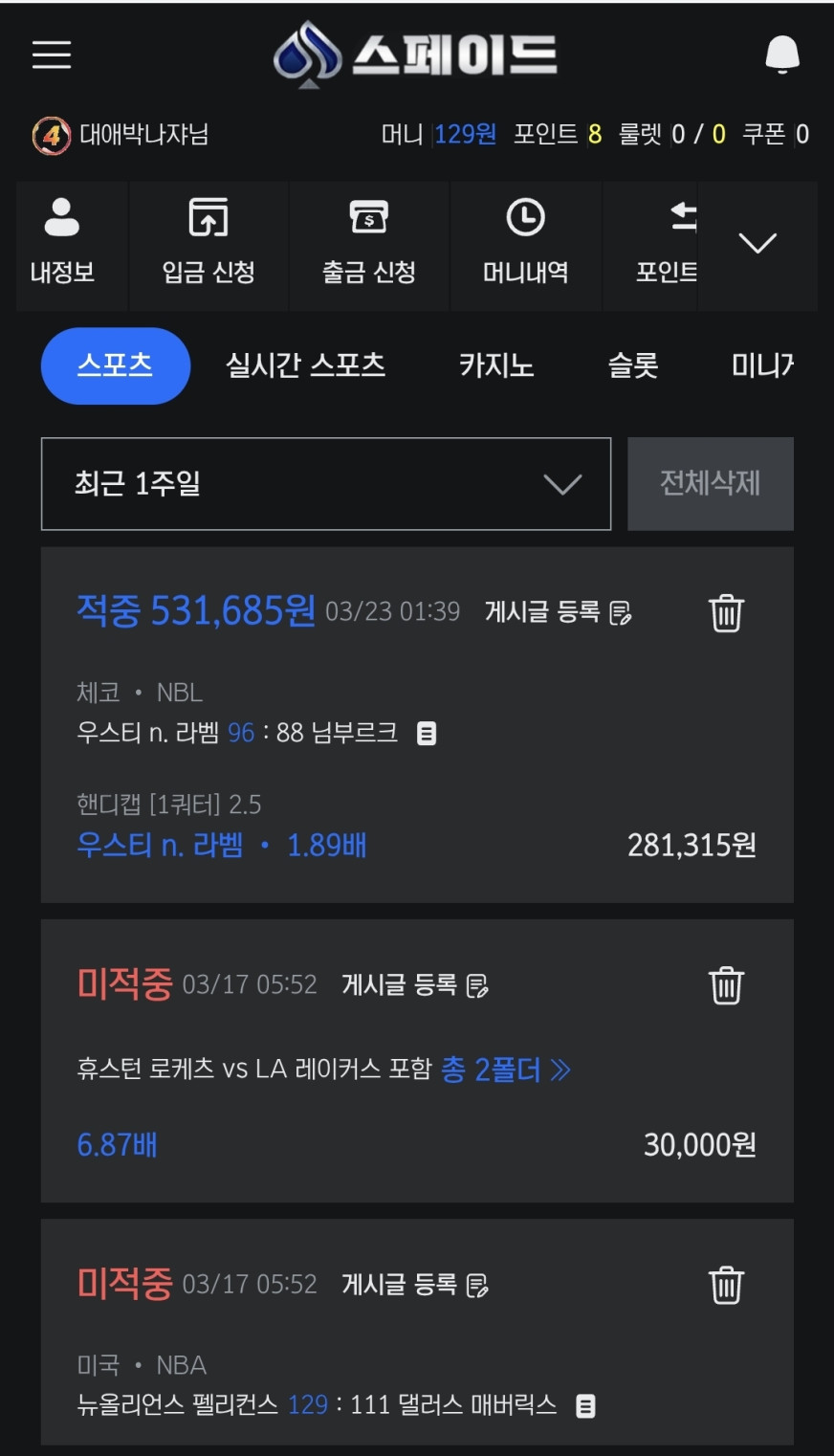The height and width of the screenshot is (1456, 834).
Task: Open the hamburger menu
Action: click(x=52, y=55)
